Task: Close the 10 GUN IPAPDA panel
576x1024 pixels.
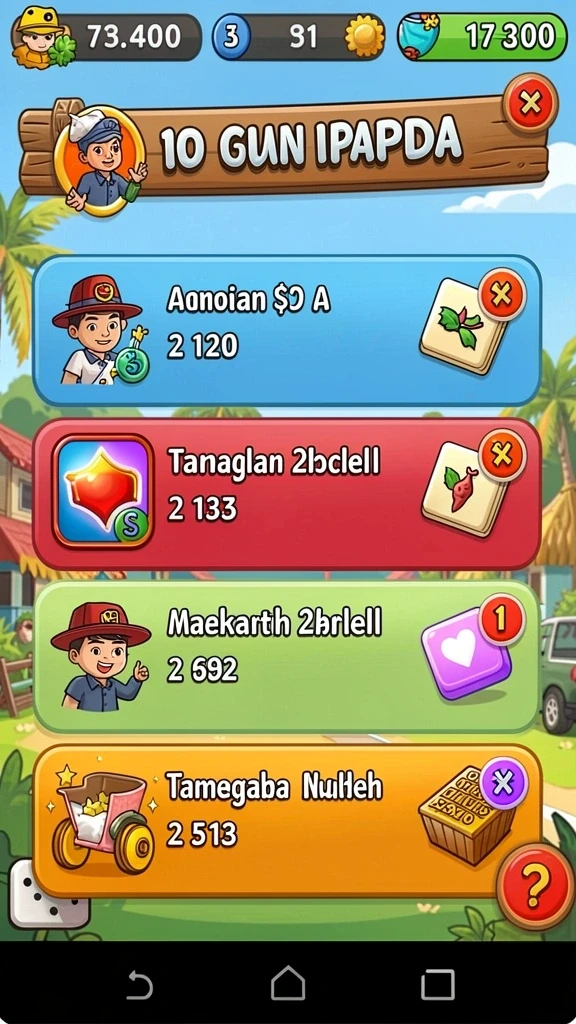Action: tap(530, 103)
